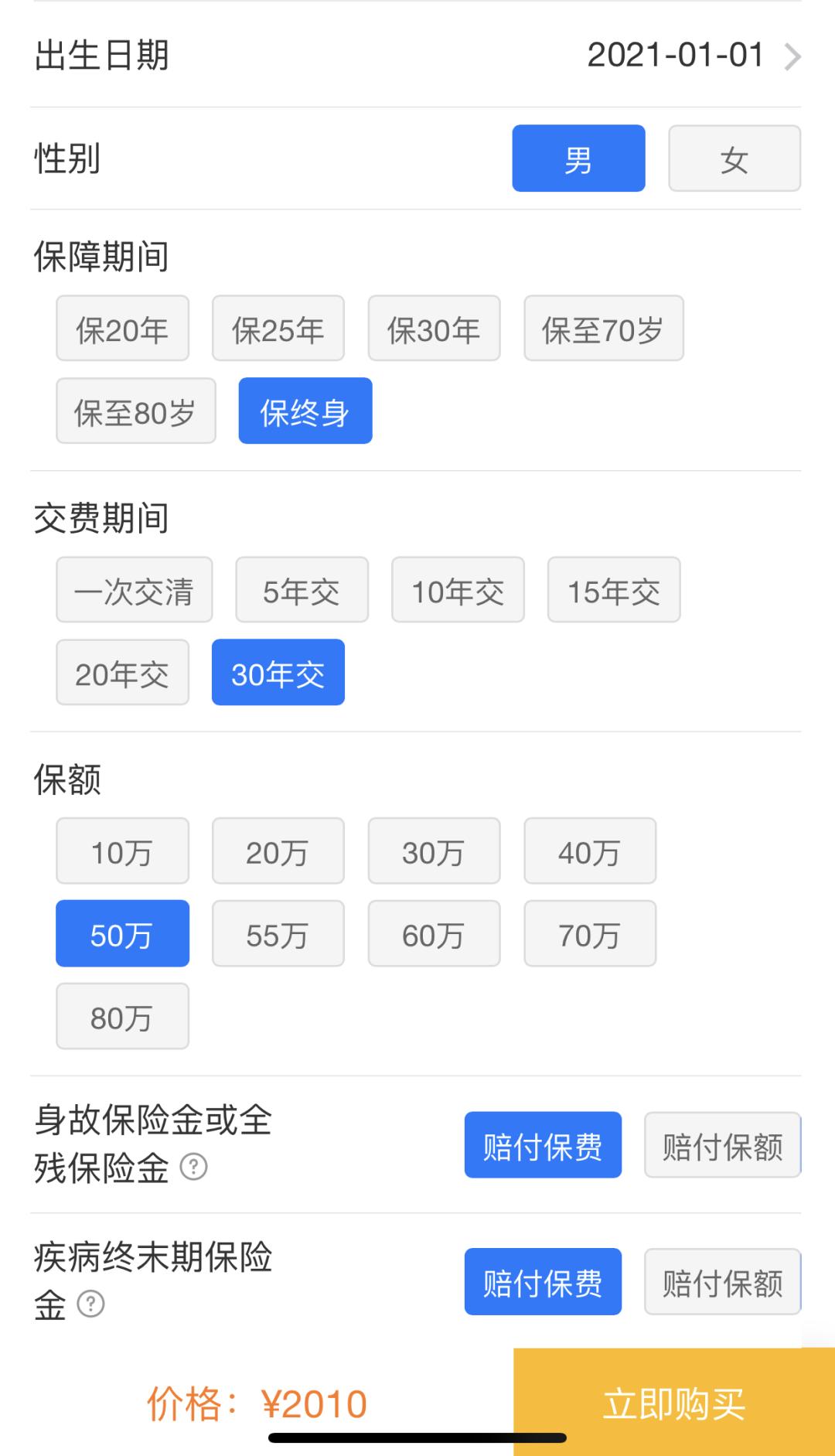This screenshot has width=835, height=1456.
Task: Set coverage amount to 80万
Action: coord(122,1015)
